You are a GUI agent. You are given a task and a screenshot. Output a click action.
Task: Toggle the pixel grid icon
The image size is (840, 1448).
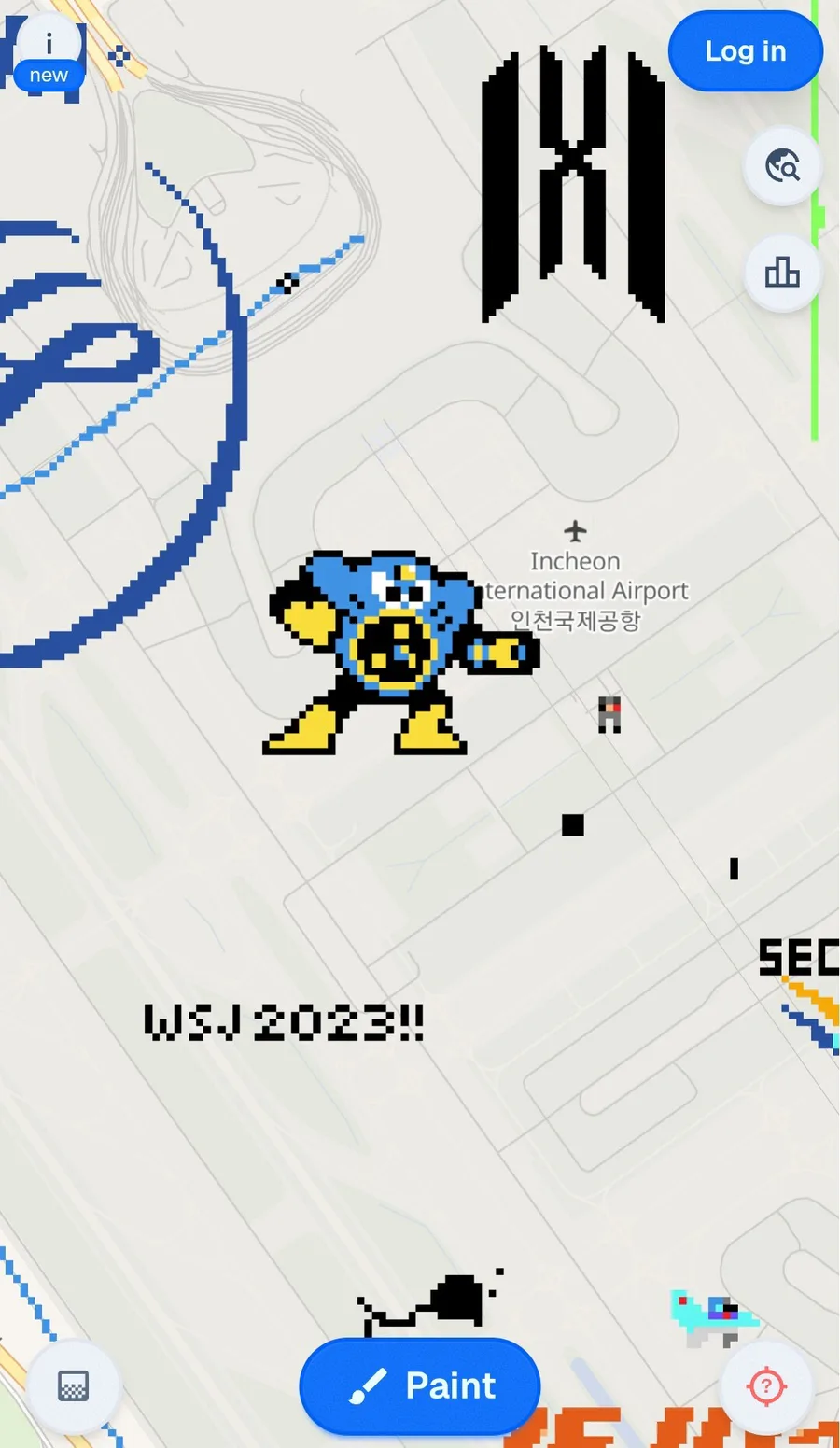73,1385
